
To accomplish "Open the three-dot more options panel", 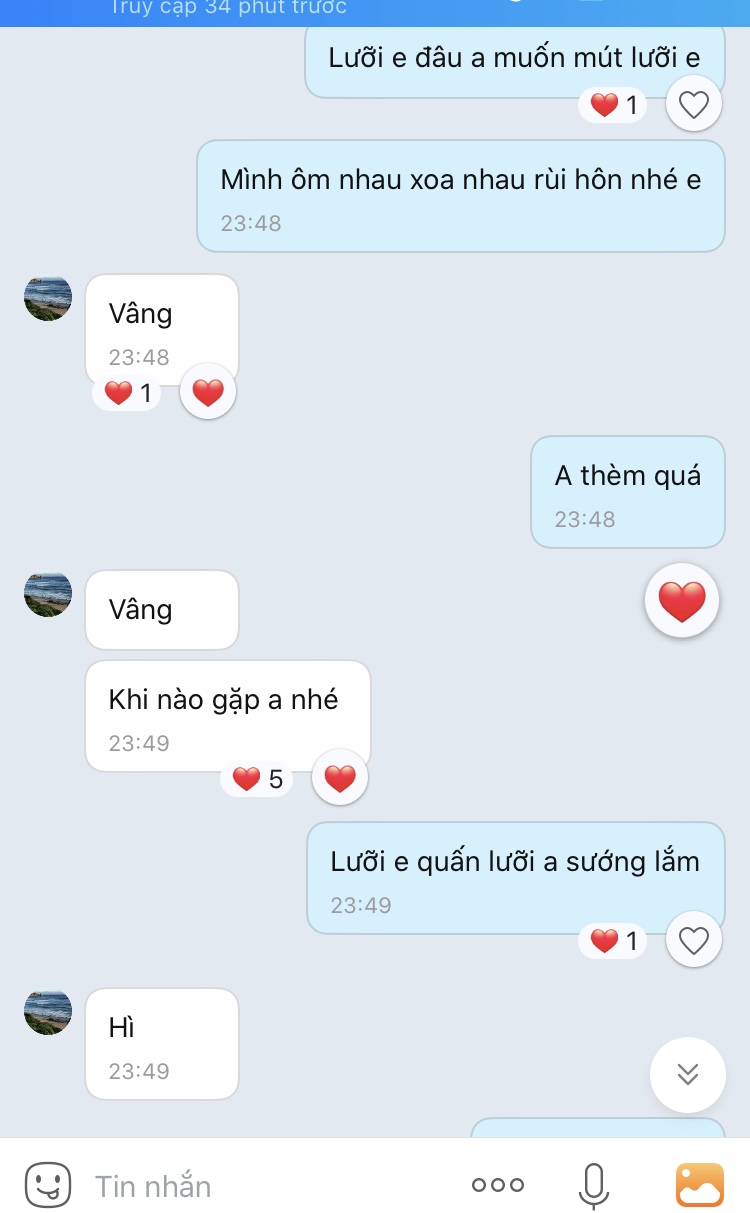I will 496,1184.
